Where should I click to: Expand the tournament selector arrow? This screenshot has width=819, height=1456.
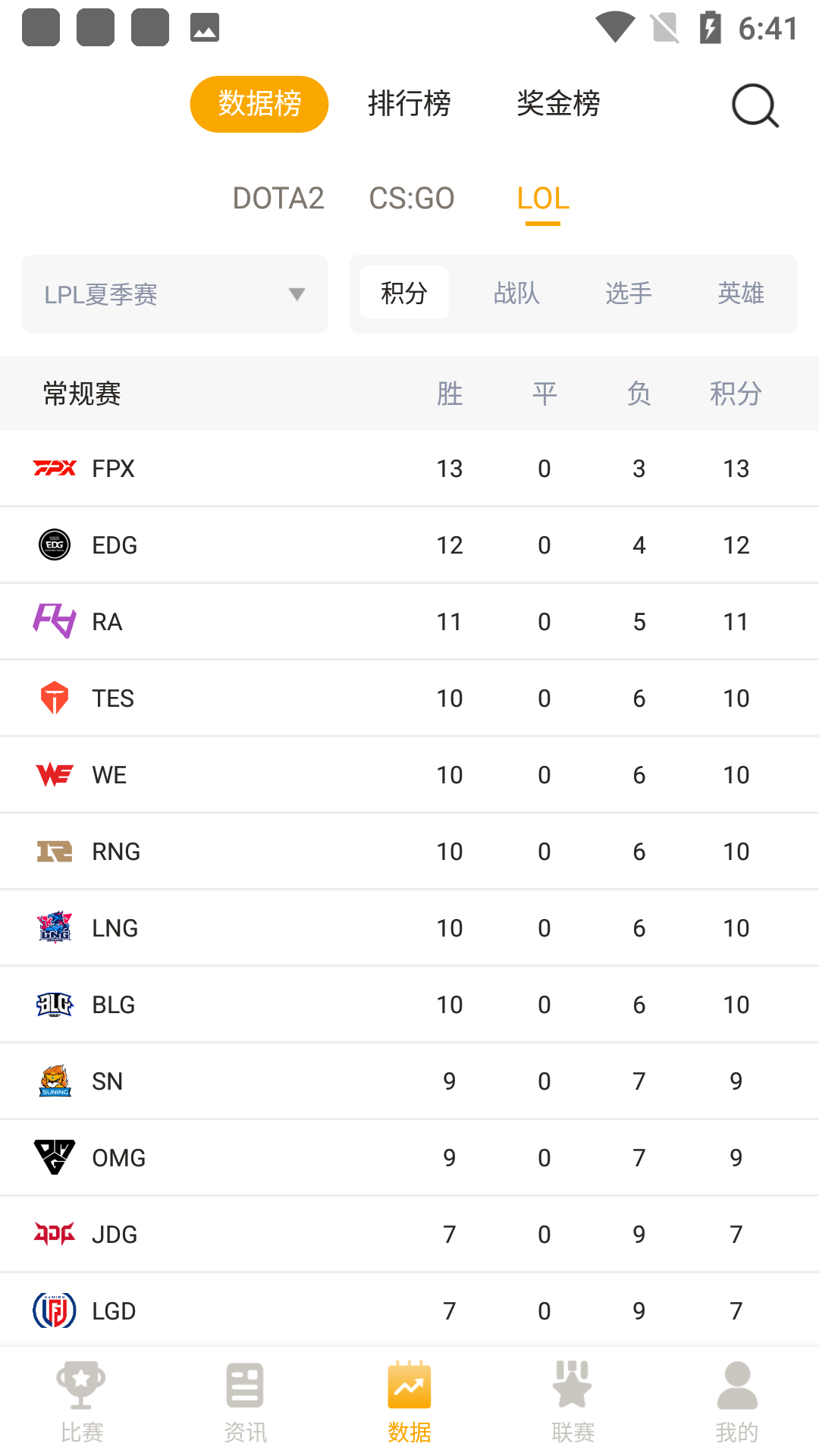297,294
